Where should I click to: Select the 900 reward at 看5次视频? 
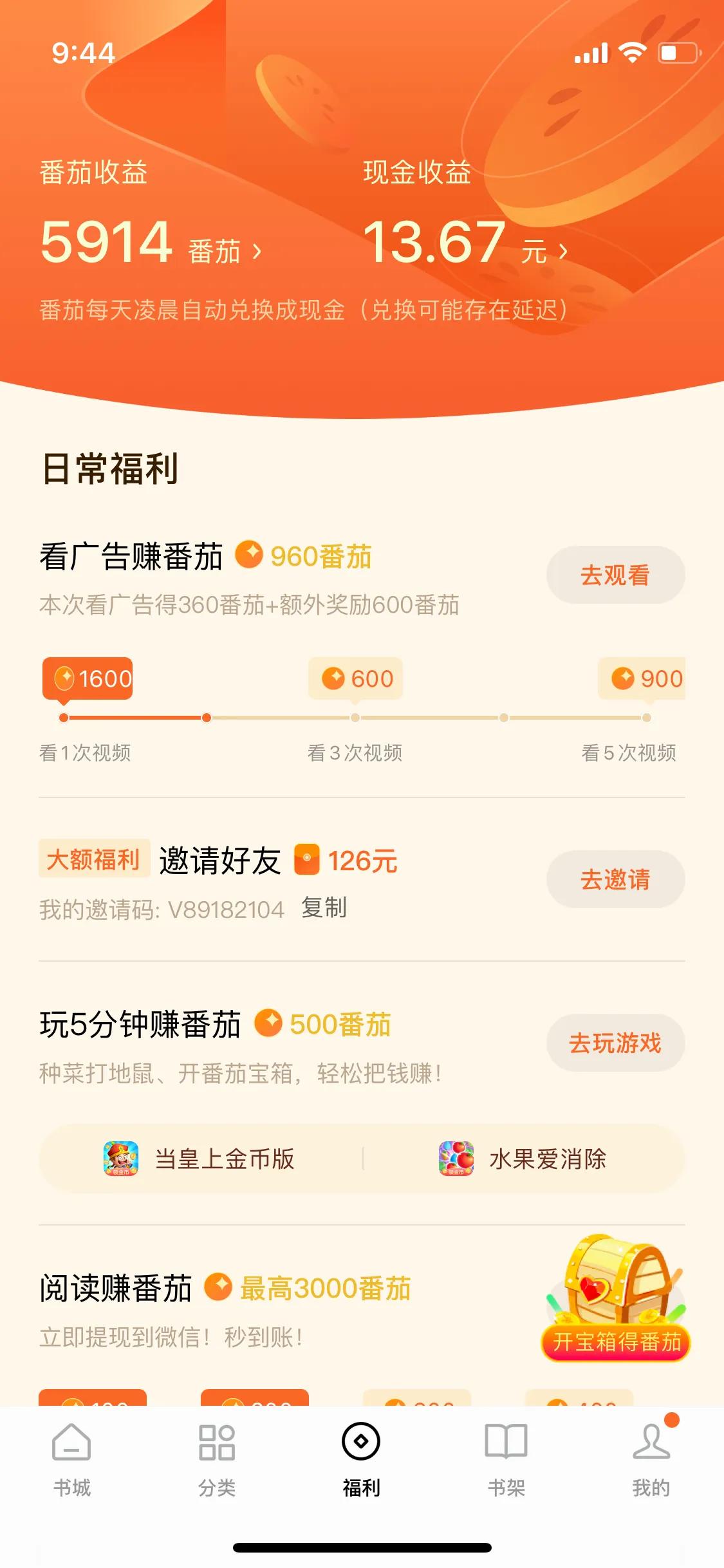coord(645,678)
